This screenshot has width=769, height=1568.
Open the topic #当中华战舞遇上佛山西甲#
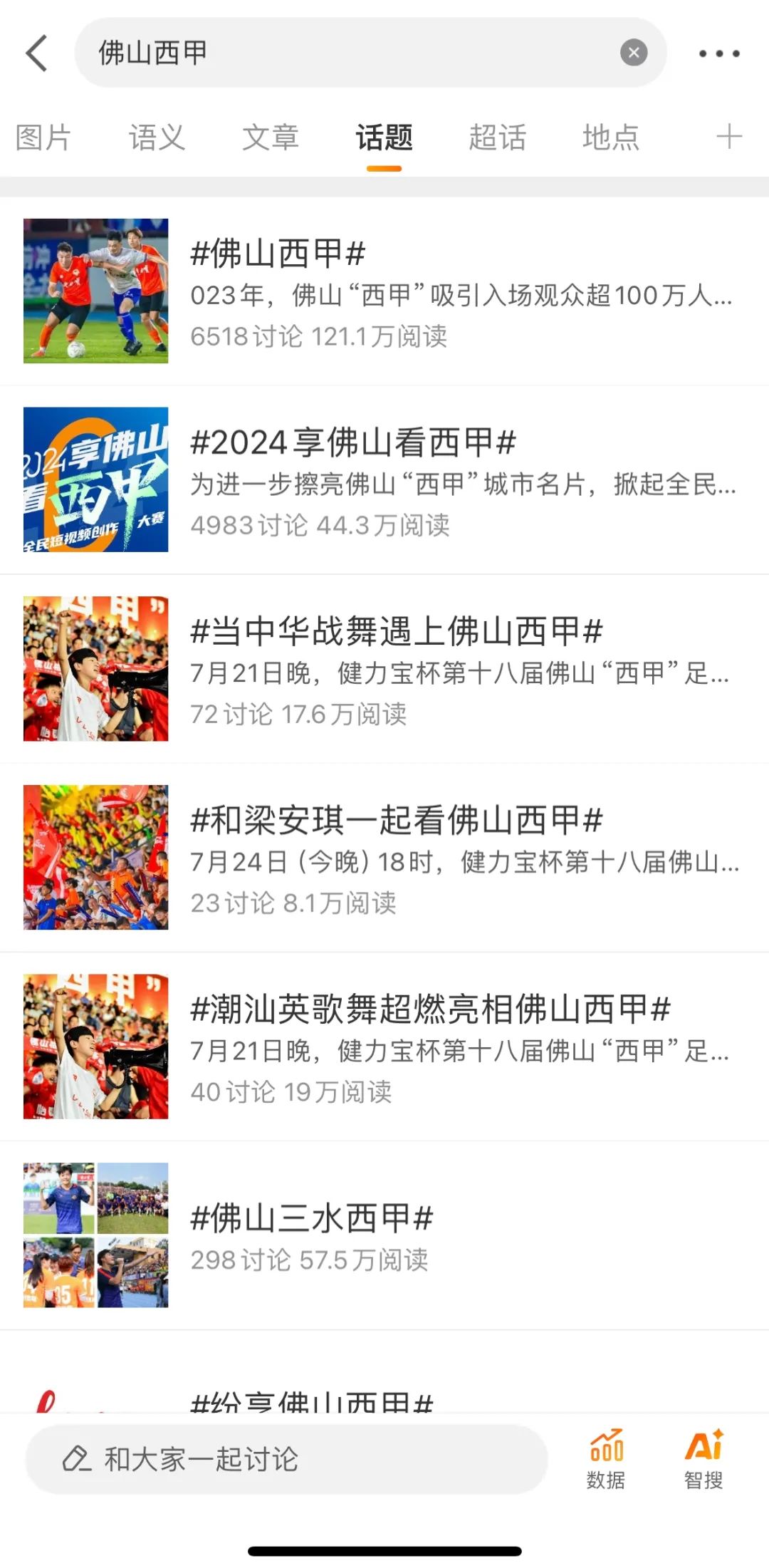click(384, 669)
